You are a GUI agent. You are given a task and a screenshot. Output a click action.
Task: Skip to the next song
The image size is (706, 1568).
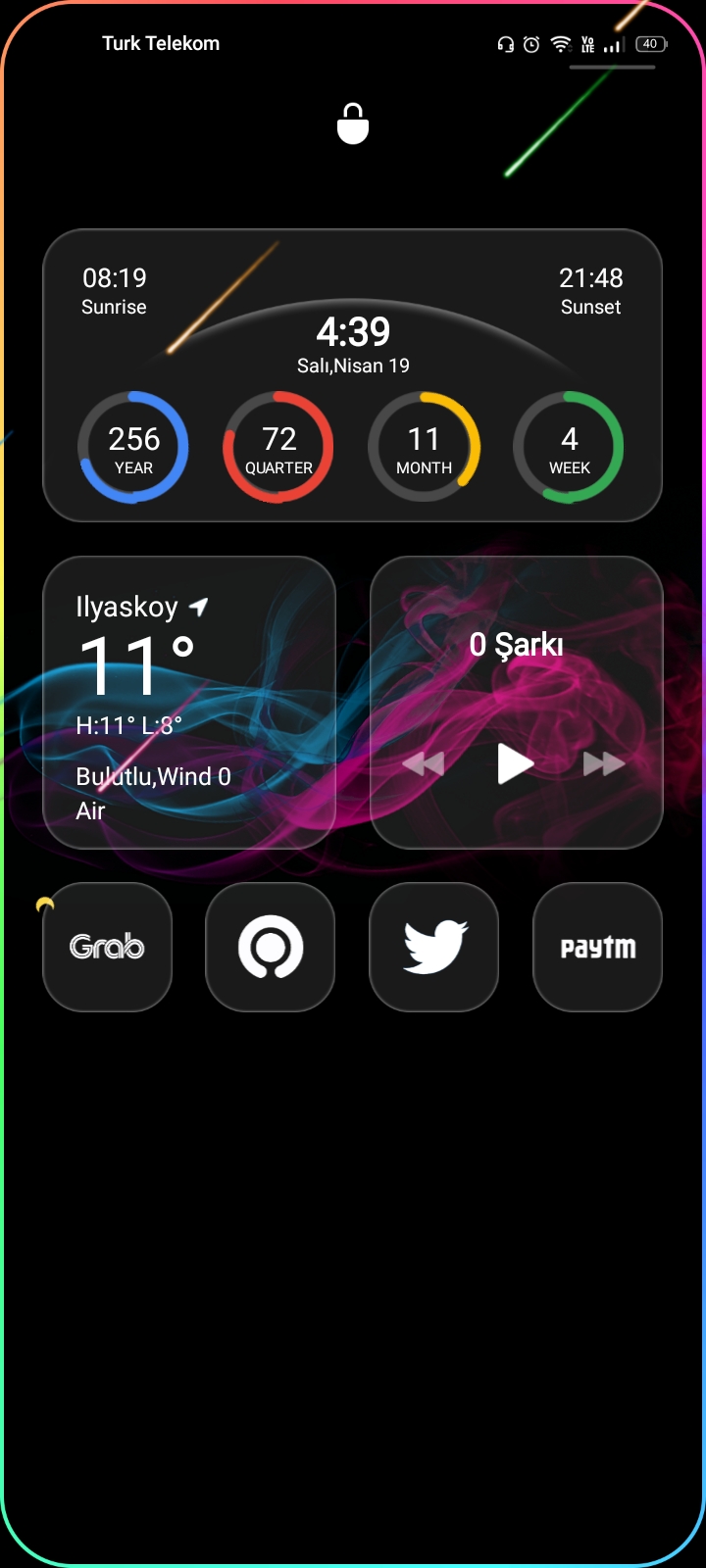point(603,763)
